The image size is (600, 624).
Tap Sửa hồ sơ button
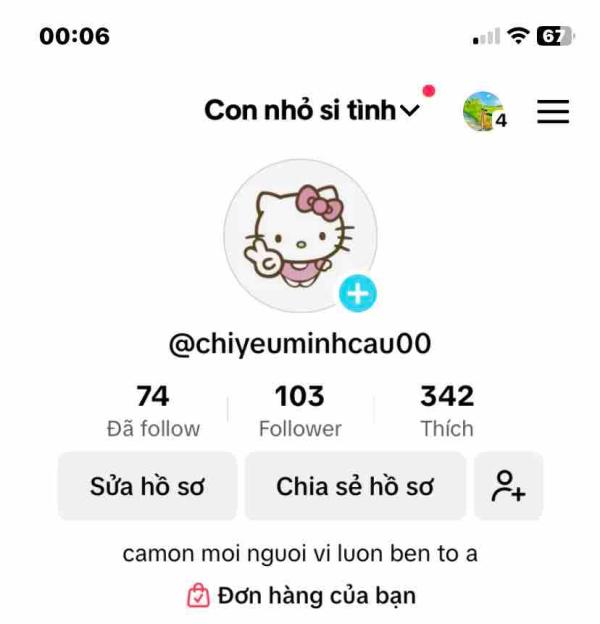click(x=147, y=486)
